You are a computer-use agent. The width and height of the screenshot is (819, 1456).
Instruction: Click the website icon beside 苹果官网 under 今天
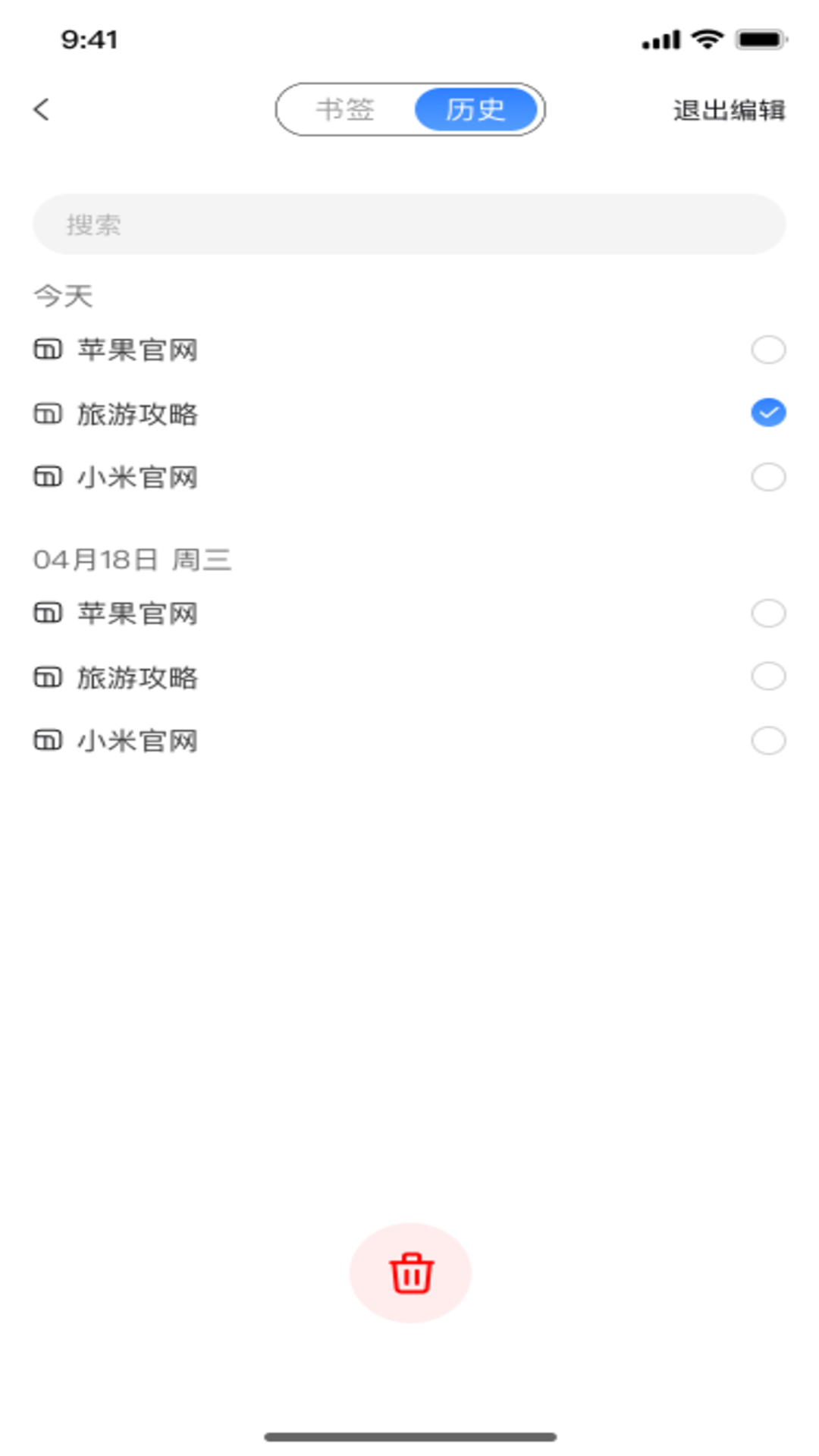48,350
